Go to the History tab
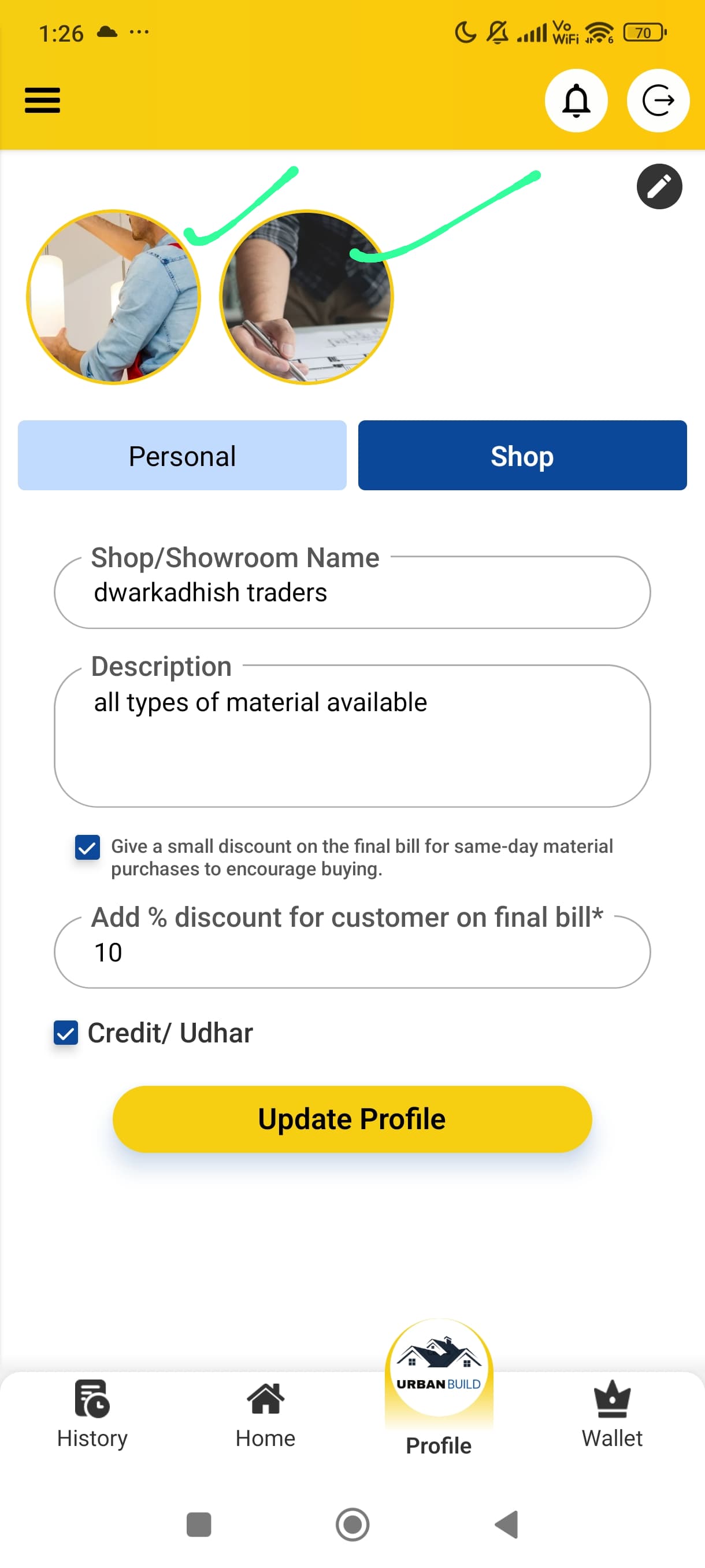Screen dimensions: 705x1568 pos(92,1414)
